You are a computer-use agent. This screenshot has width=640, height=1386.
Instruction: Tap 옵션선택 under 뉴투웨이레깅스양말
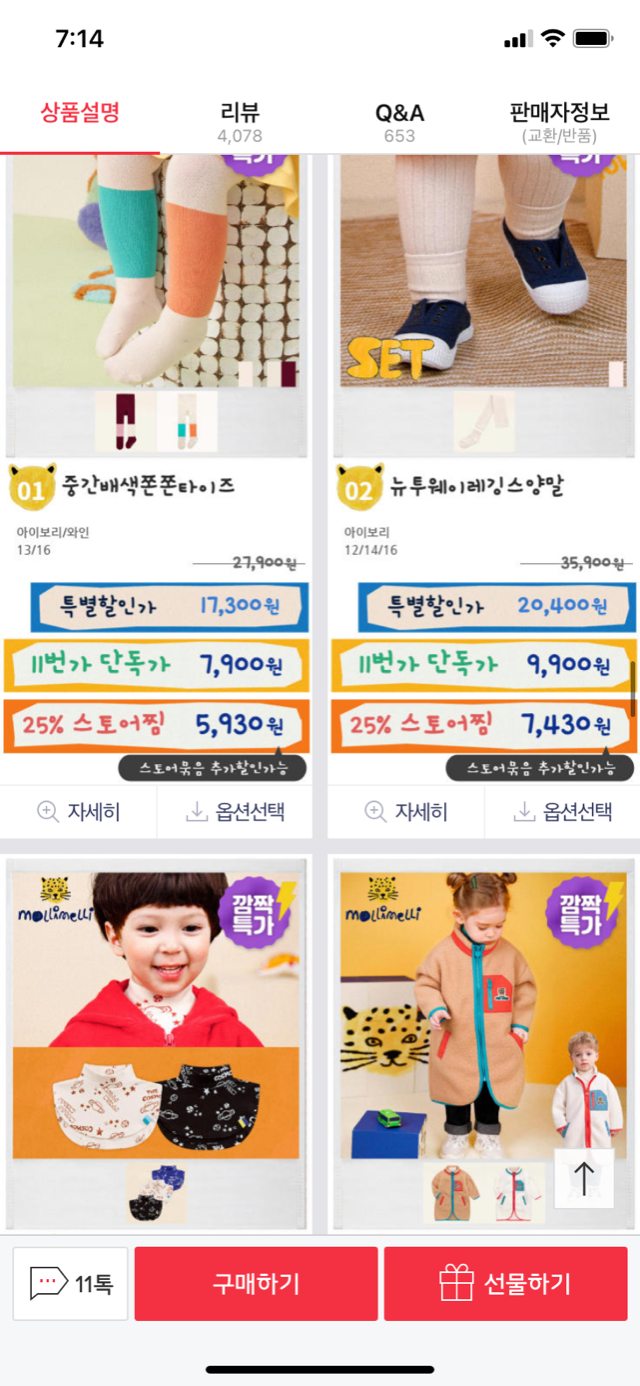(563, 812)
